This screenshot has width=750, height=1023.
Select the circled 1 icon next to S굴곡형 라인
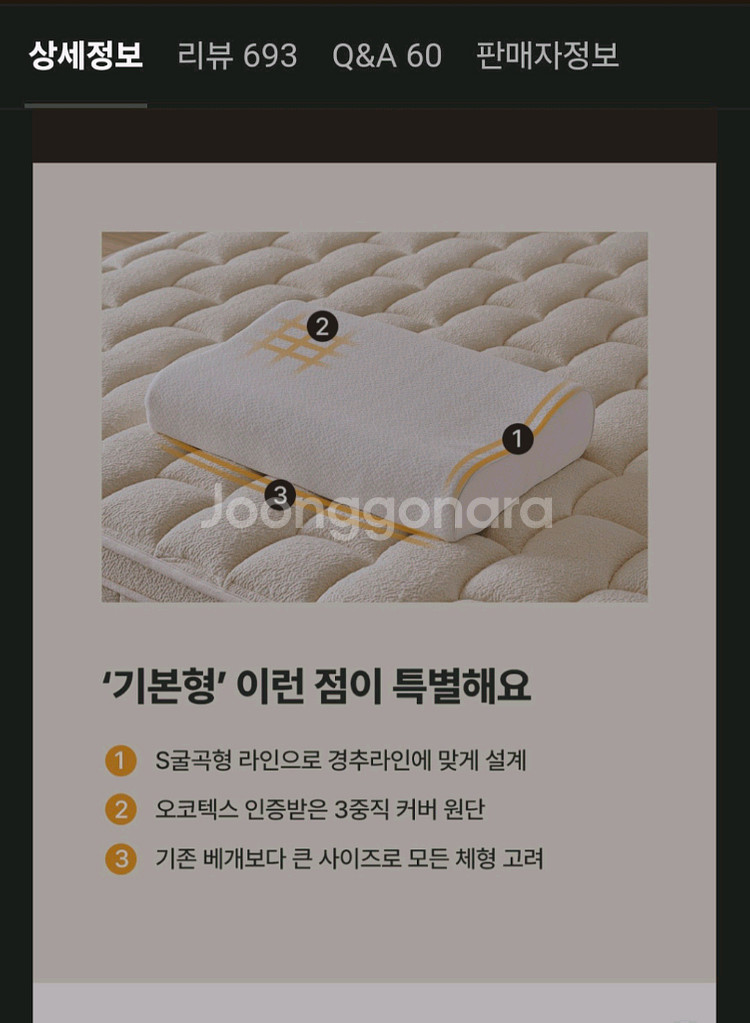(x=122, y=761)
